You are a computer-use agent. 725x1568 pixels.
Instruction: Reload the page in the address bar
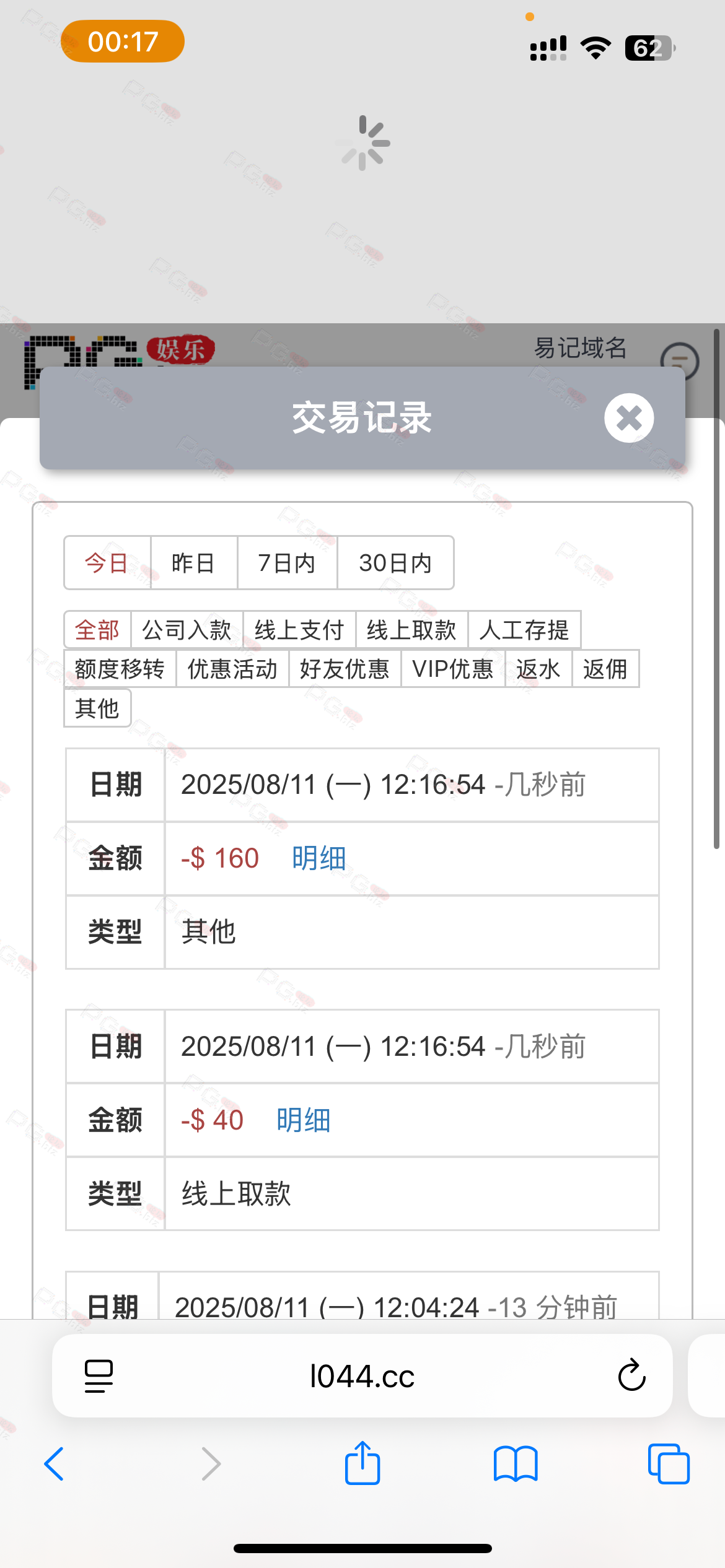click(631, 1376)
